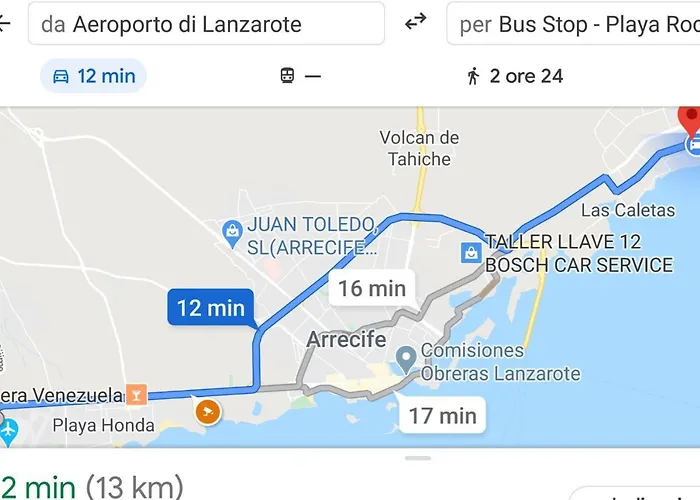700x500 pixels.
Task: Open Comisiones Obreras Lanzarote marker
Action: tap(405, 358)
